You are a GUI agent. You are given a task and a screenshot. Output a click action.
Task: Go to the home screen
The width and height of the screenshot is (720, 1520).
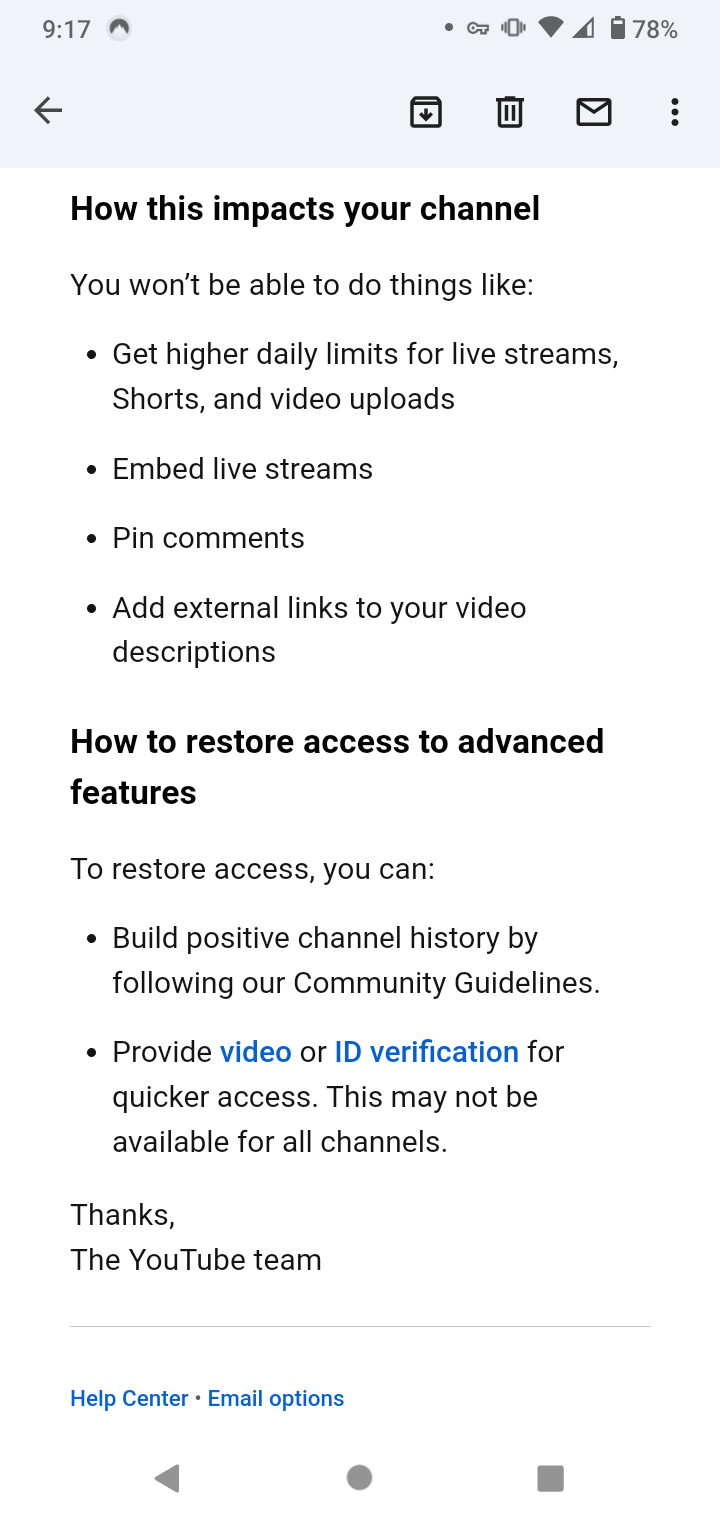point(359,1478)
